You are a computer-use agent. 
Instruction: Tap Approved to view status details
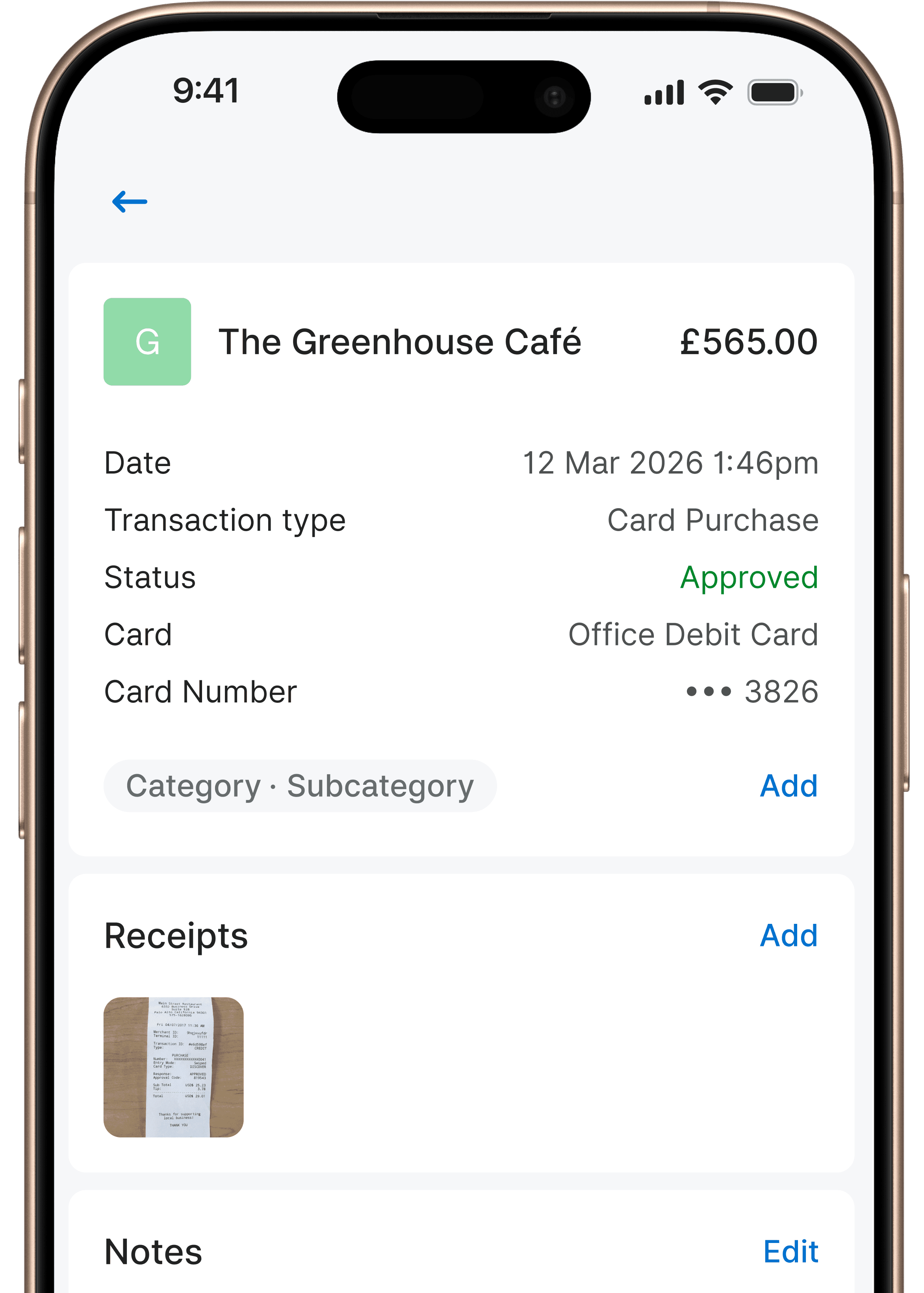[x=750, y=578]
